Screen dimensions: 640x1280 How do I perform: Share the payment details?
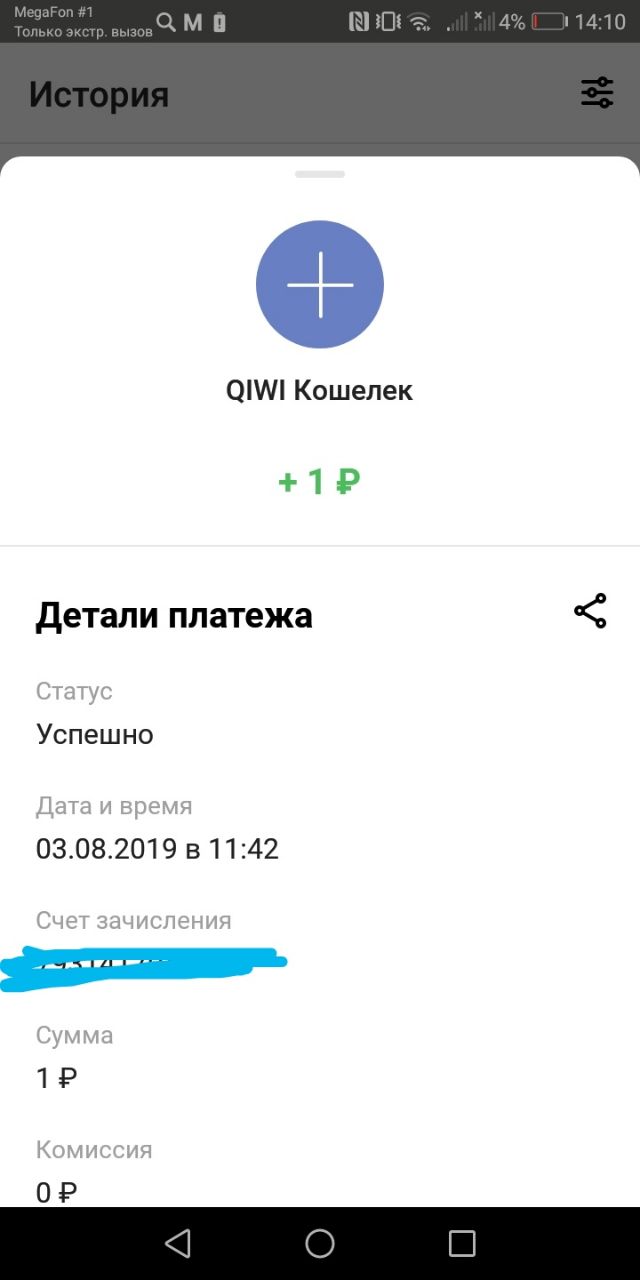click(x=590, y=612)
